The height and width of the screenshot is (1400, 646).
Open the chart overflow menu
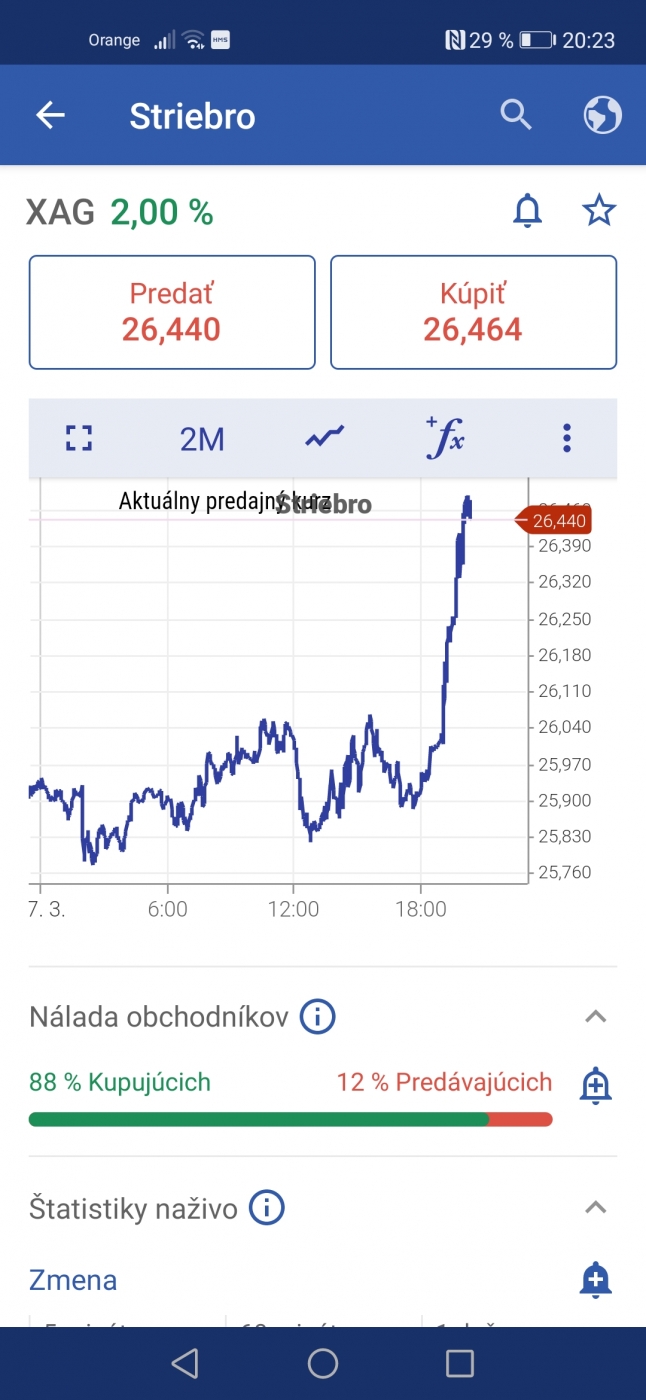567,438
